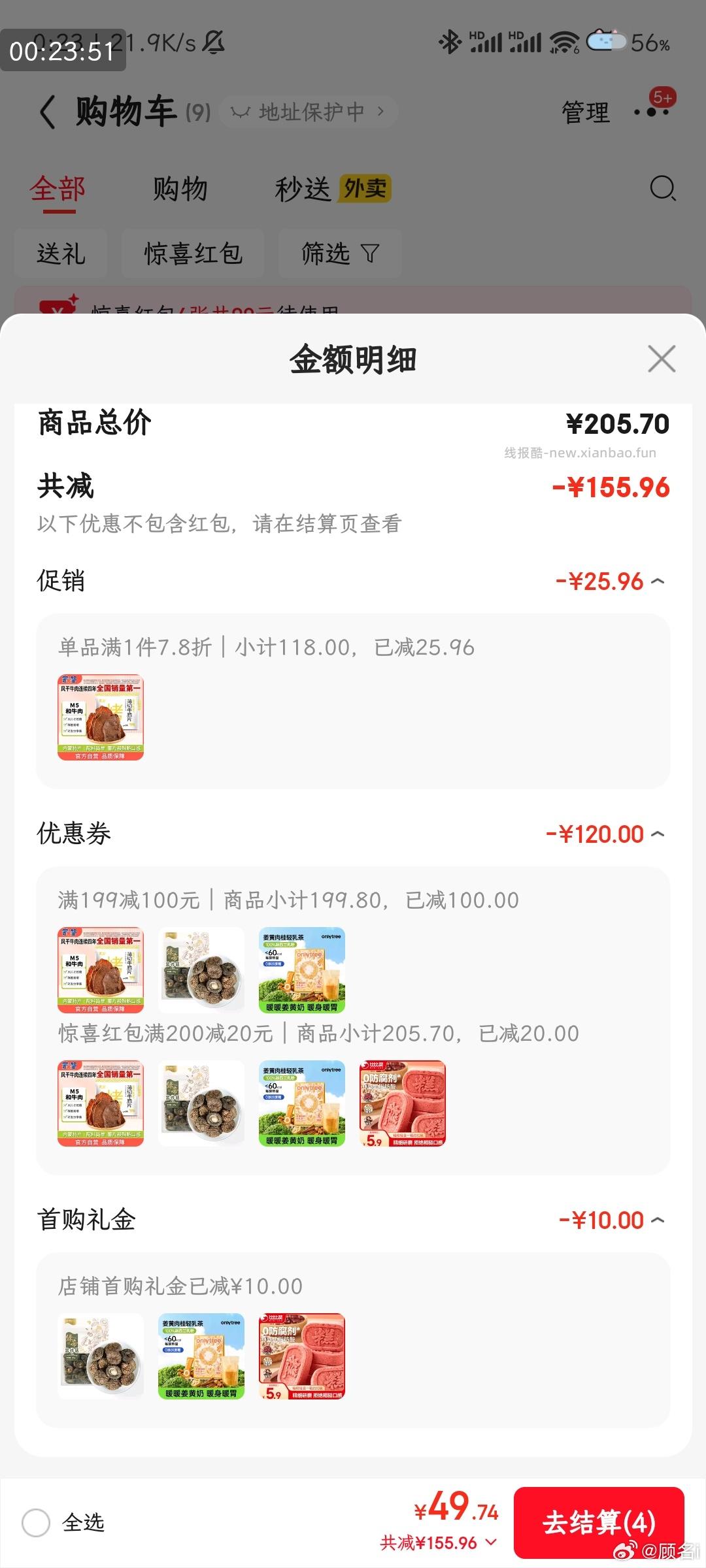
Task: Tap the 惊喜红包 filter chip
Action: click(x=193, y=253)
